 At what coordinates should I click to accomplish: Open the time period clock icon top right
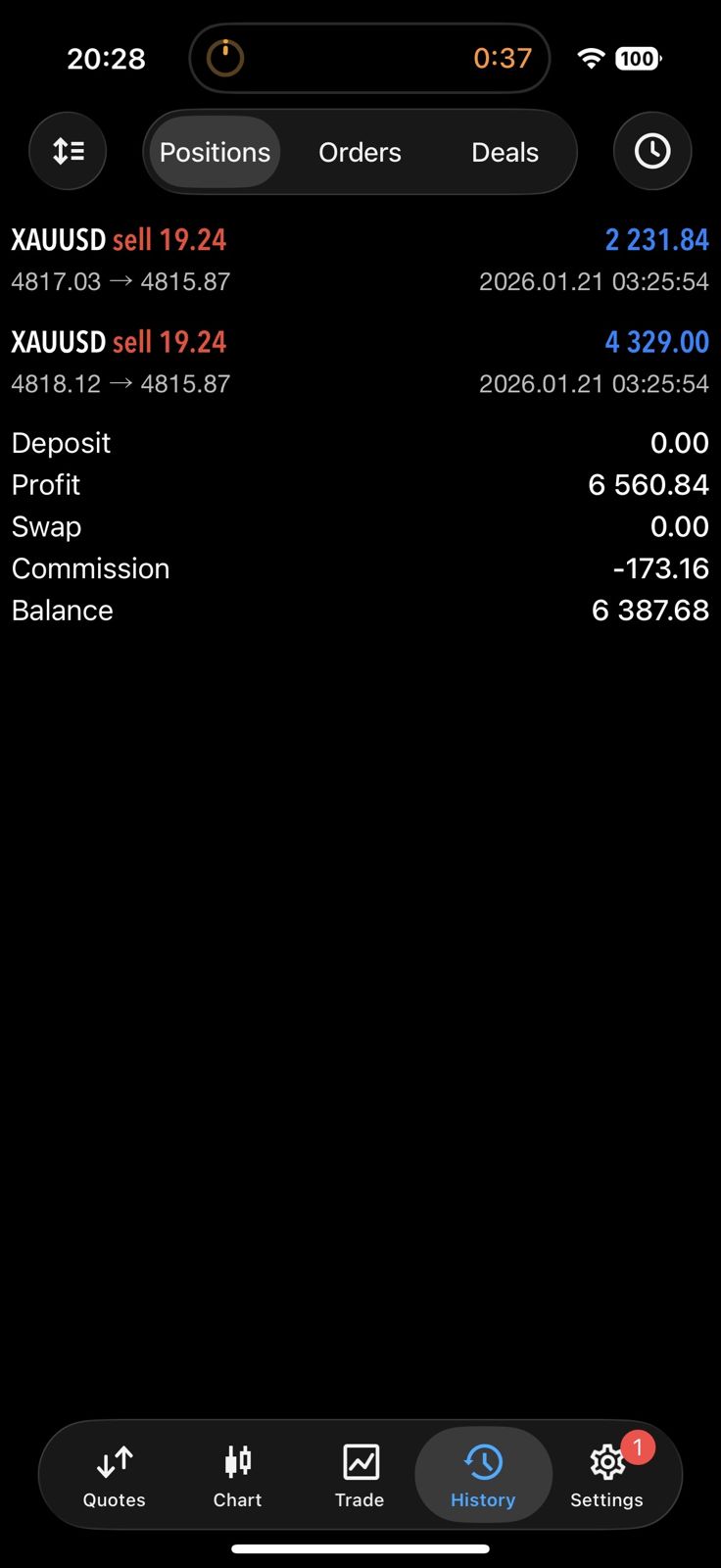[x=652, y=151]
